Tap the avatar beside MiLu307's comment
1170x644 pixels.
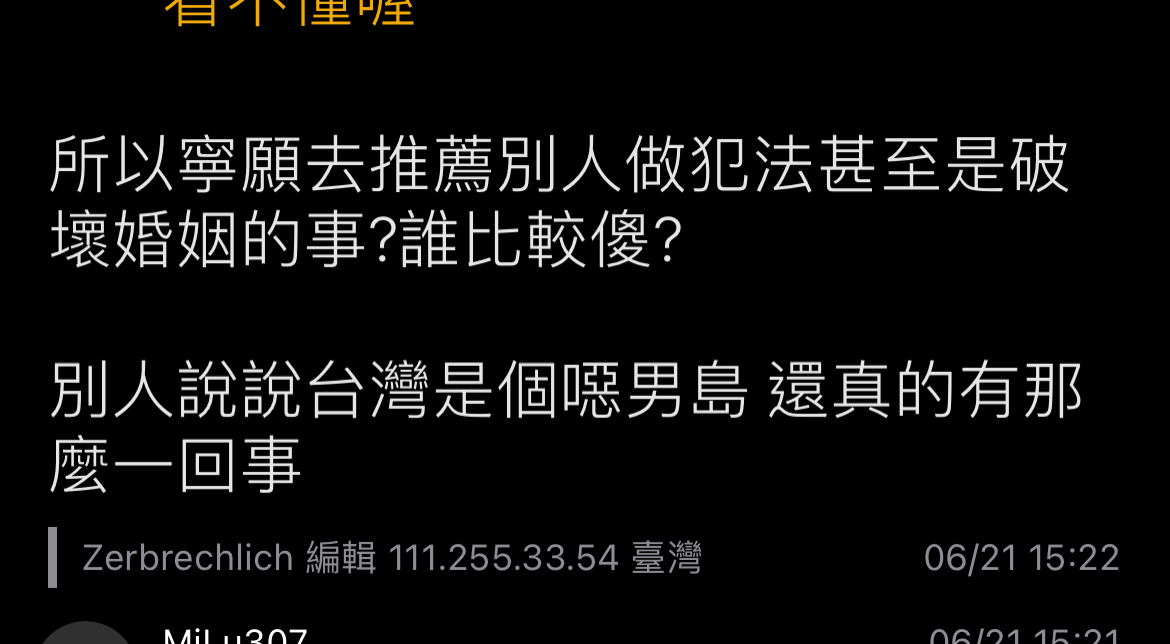tap(87, 634)
